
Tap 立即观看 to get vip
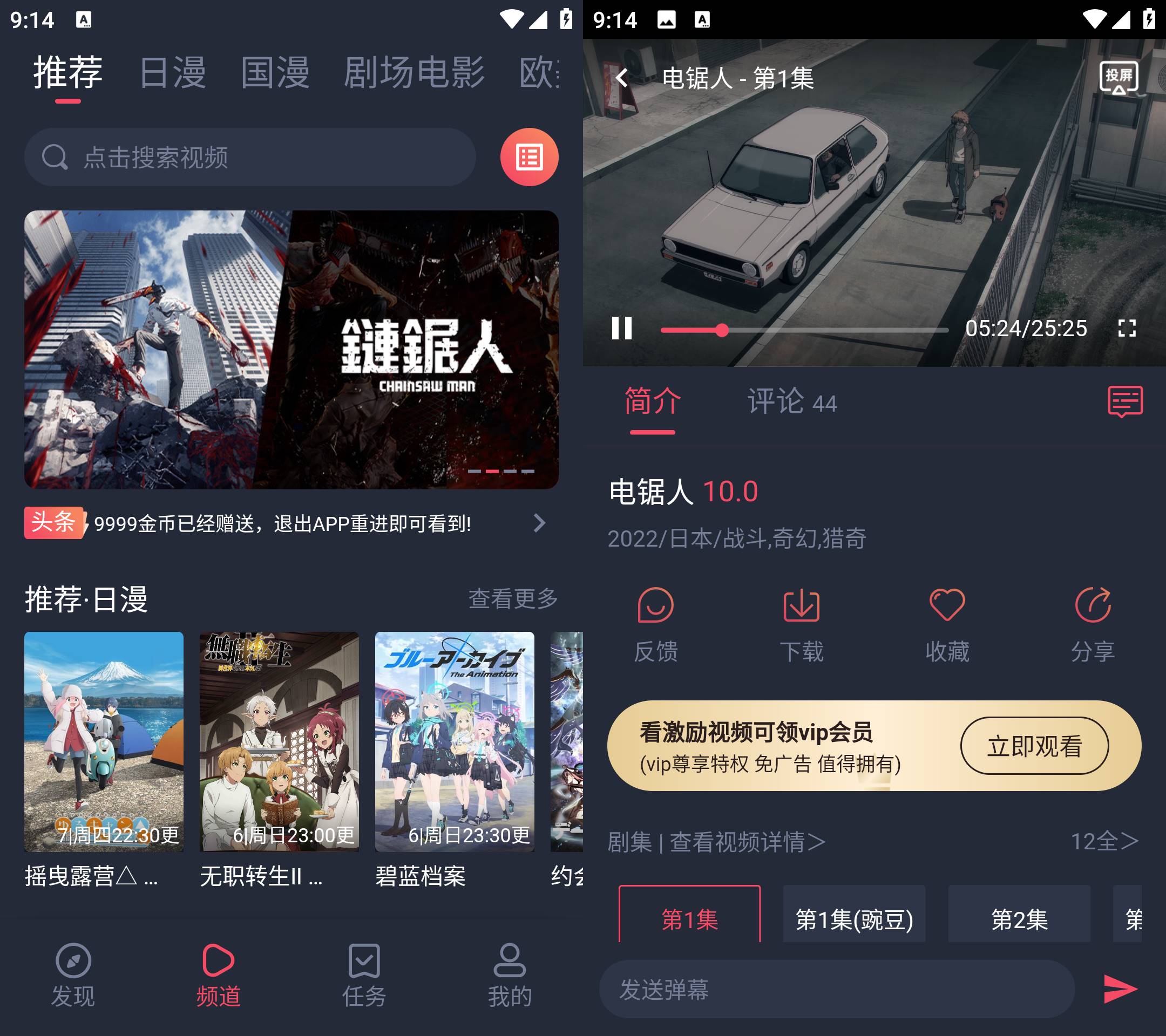pyautogui.click(x=1034, y=746)
